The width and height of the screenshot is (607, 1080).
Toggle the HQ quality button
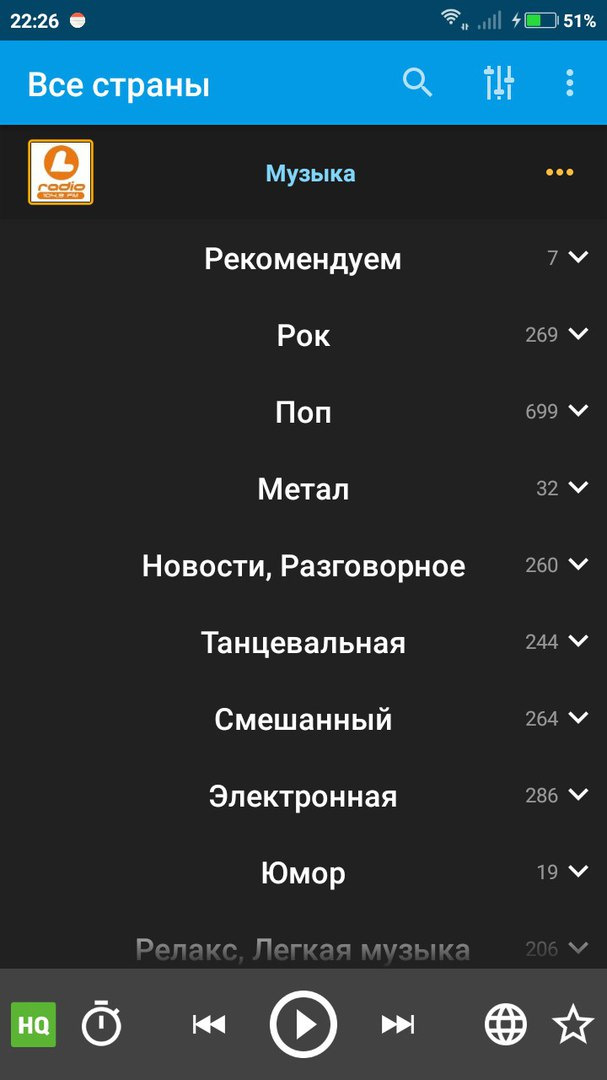34,1024
